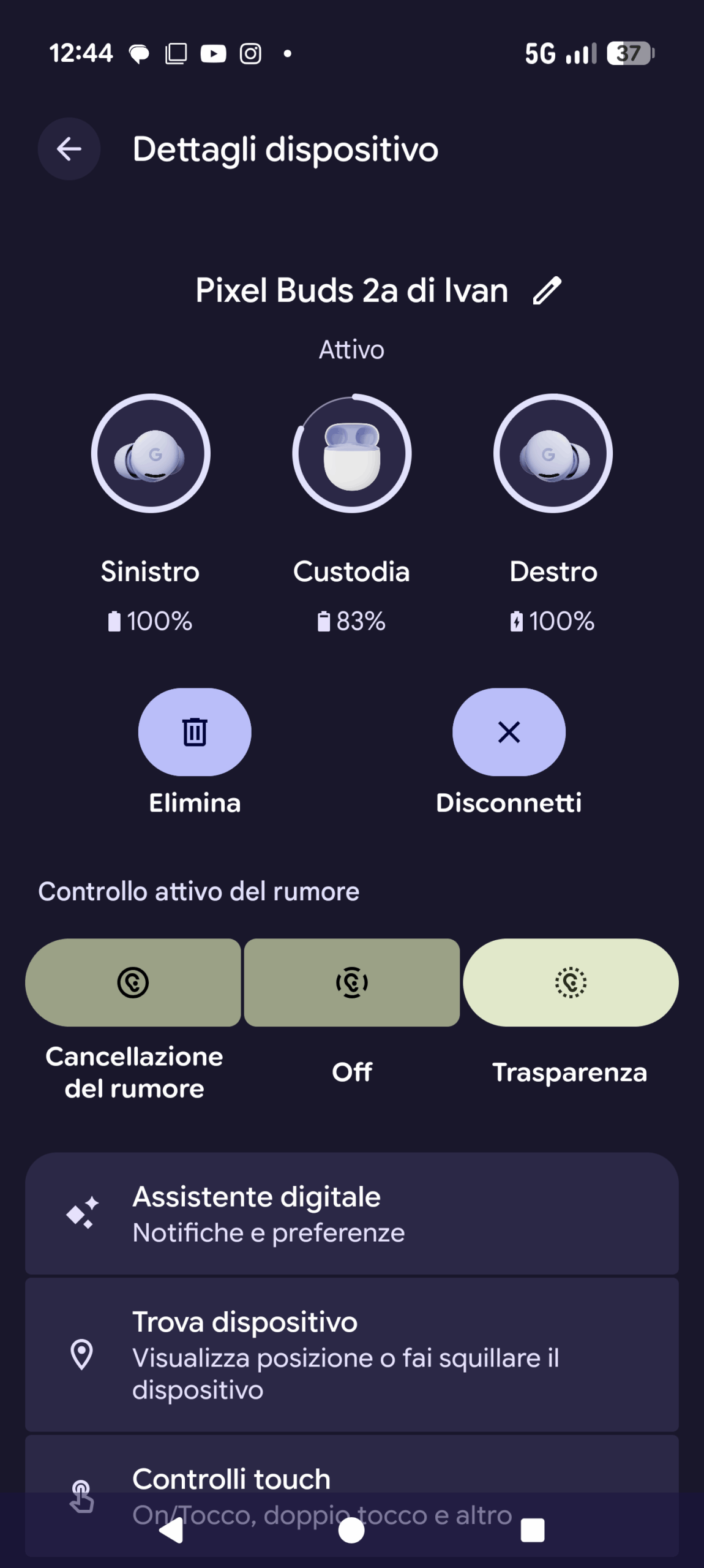Open Assistente digitale settings
Viewport: 704px width, 1568px height.
click(352, 1214)
